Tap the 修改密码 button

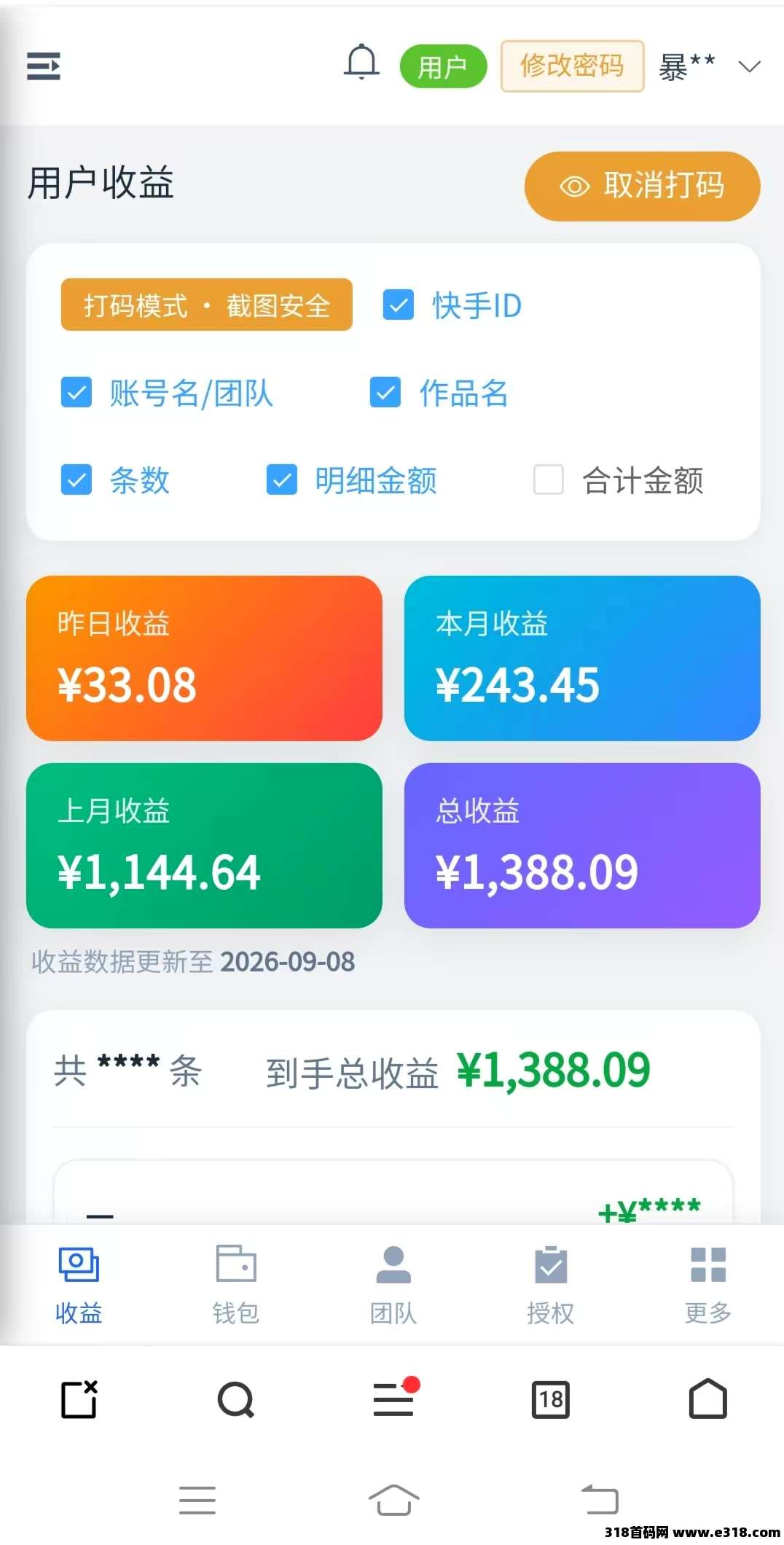pos(572,66)
